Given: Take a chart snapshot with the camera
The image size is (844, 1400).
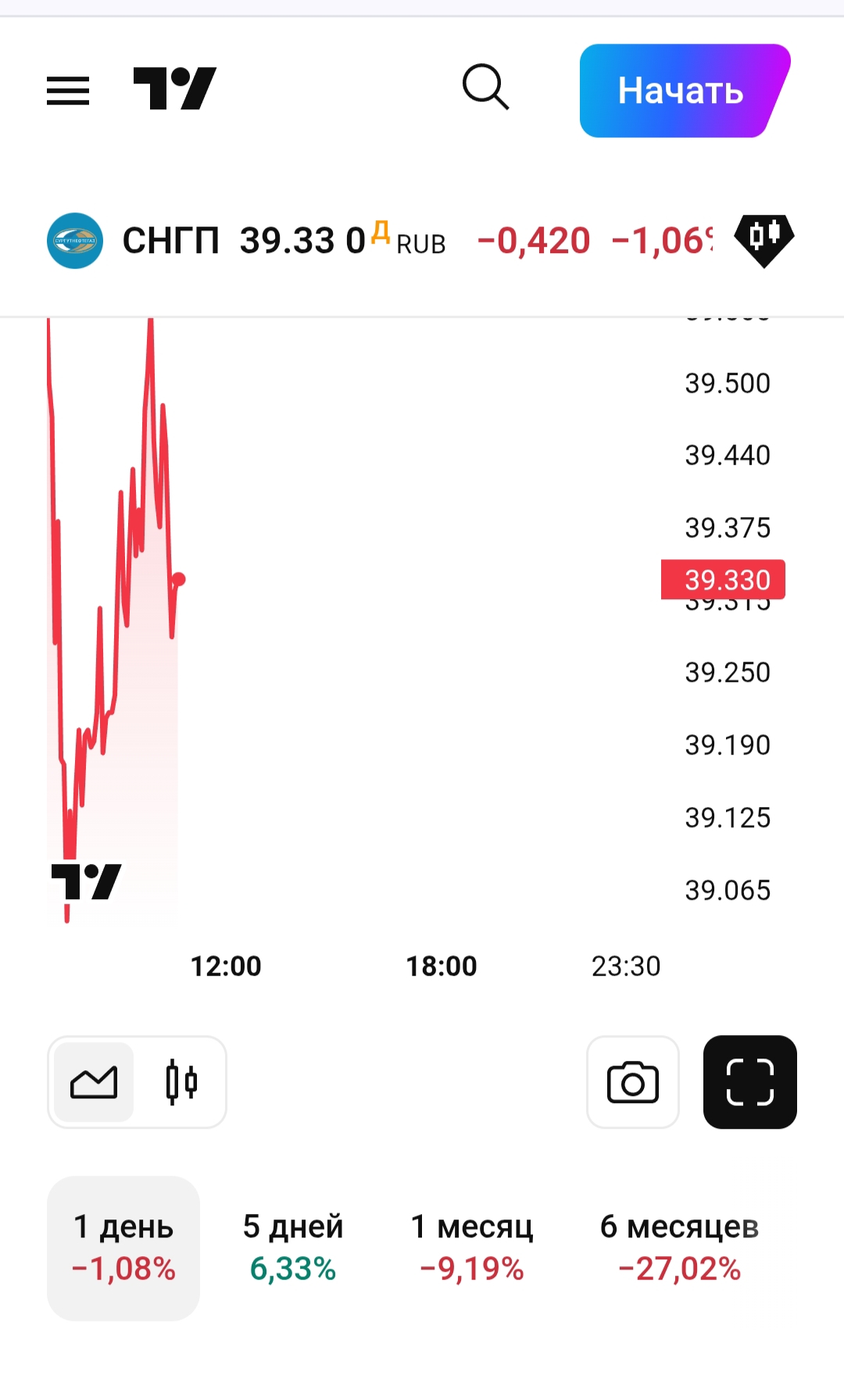Looking at the screenshot, I should [632, 1082].
